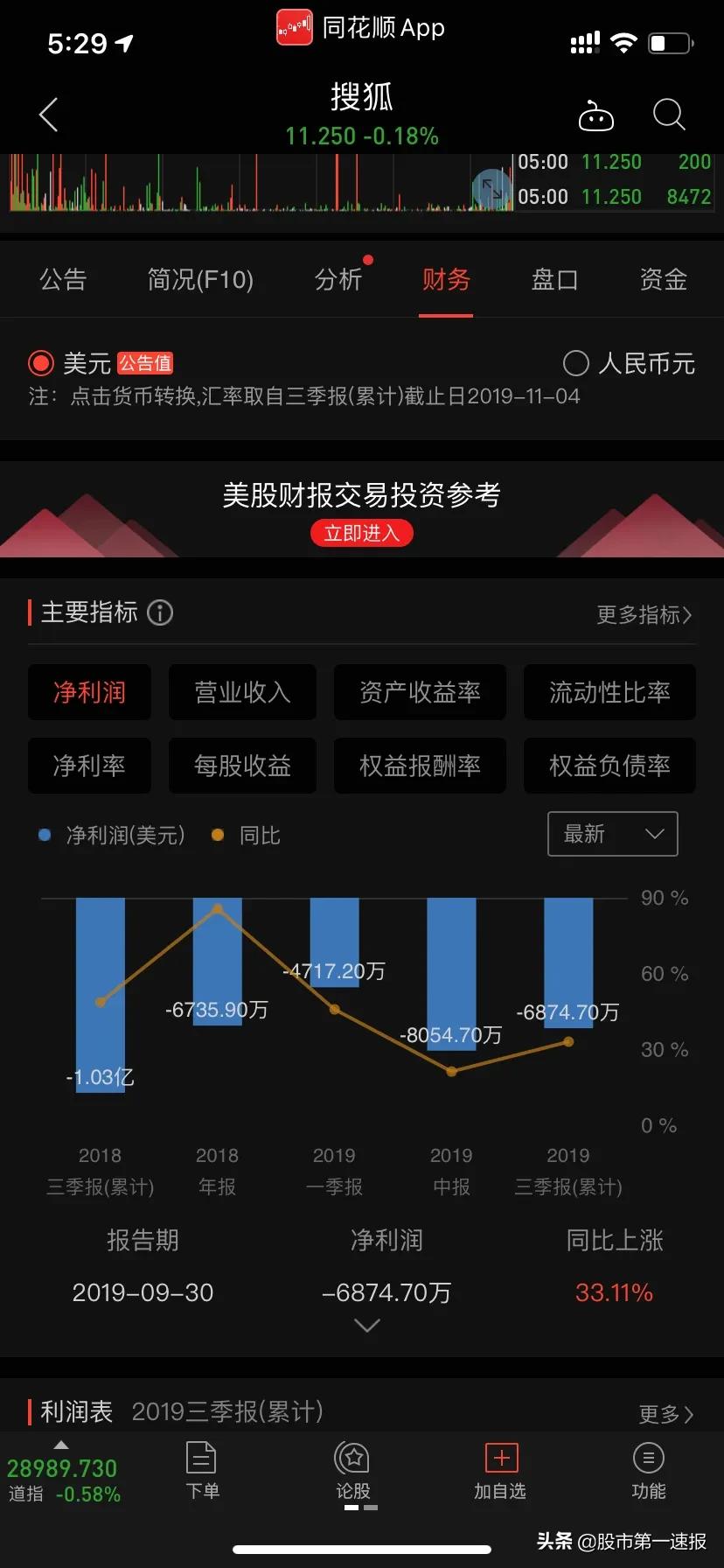Open 下单 to place an order

202,1470
